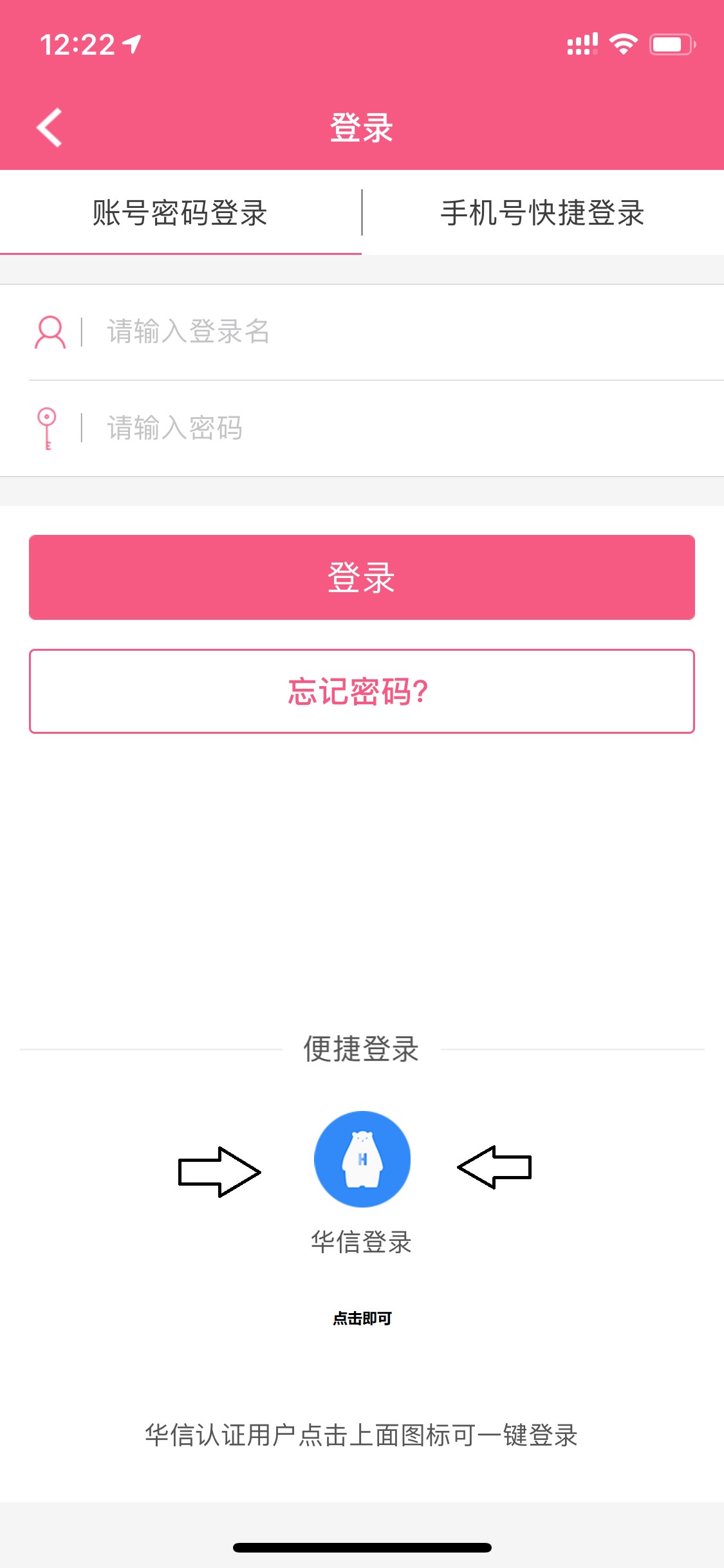The height and width of the screenshot is (1568, 724).
Task: Switch to the 手机号快捷登录 tab
Action: pos(543,213)
